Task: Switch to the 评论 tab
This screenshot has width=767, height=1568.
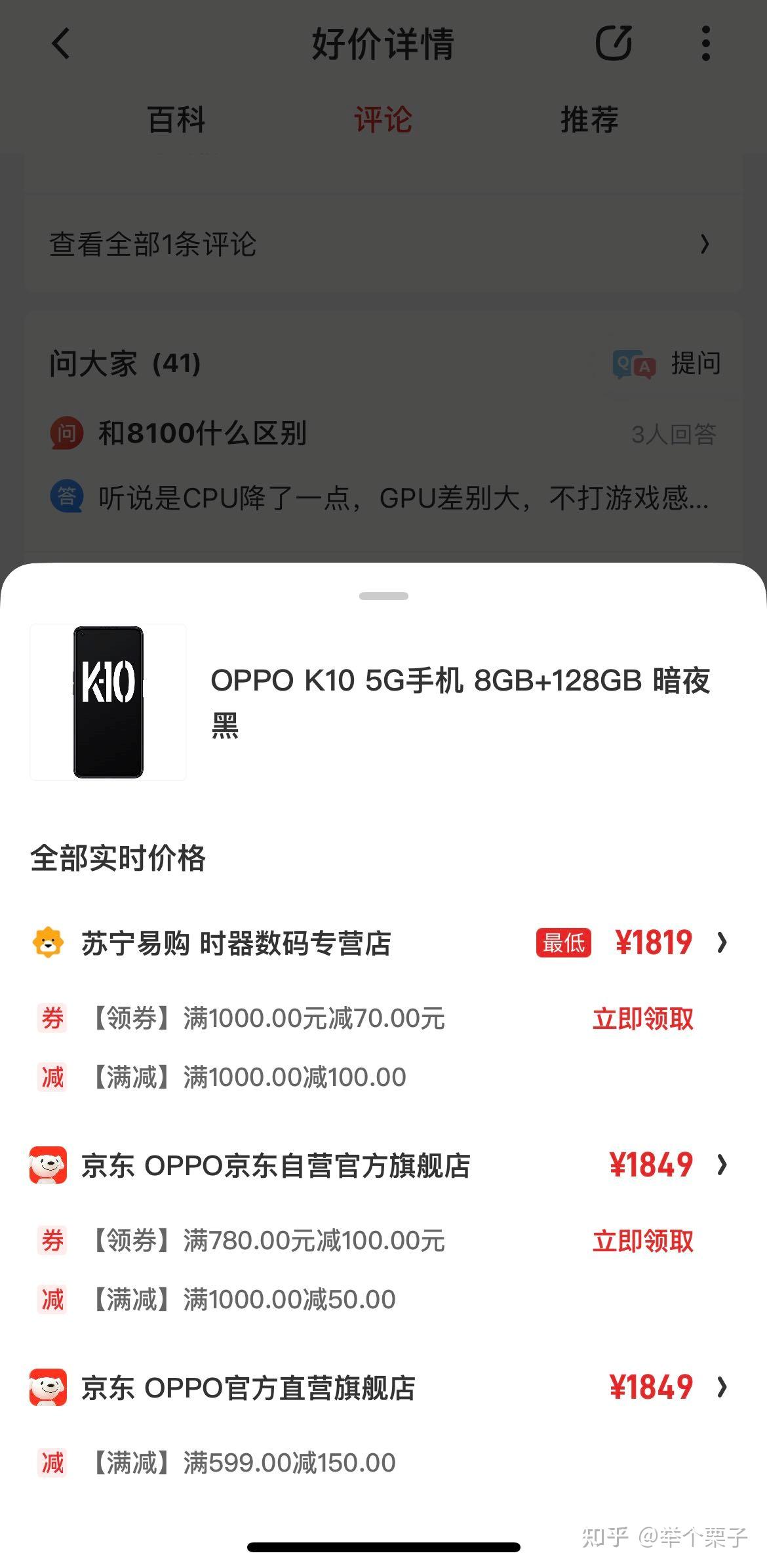Action: [x=383, y=120]
